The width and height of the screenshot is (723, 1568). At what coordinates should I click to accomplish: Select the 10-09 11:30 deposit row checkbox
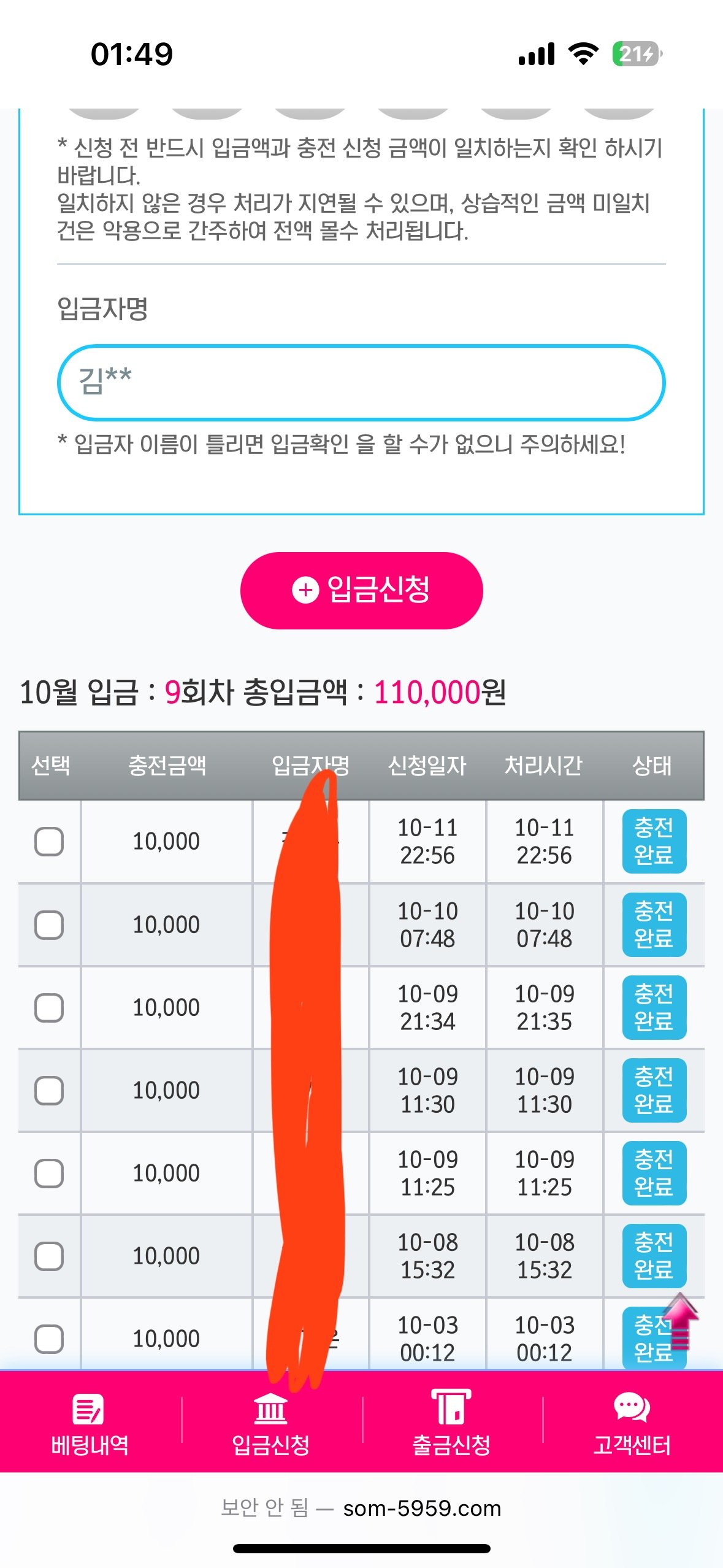coord(49,1090)
